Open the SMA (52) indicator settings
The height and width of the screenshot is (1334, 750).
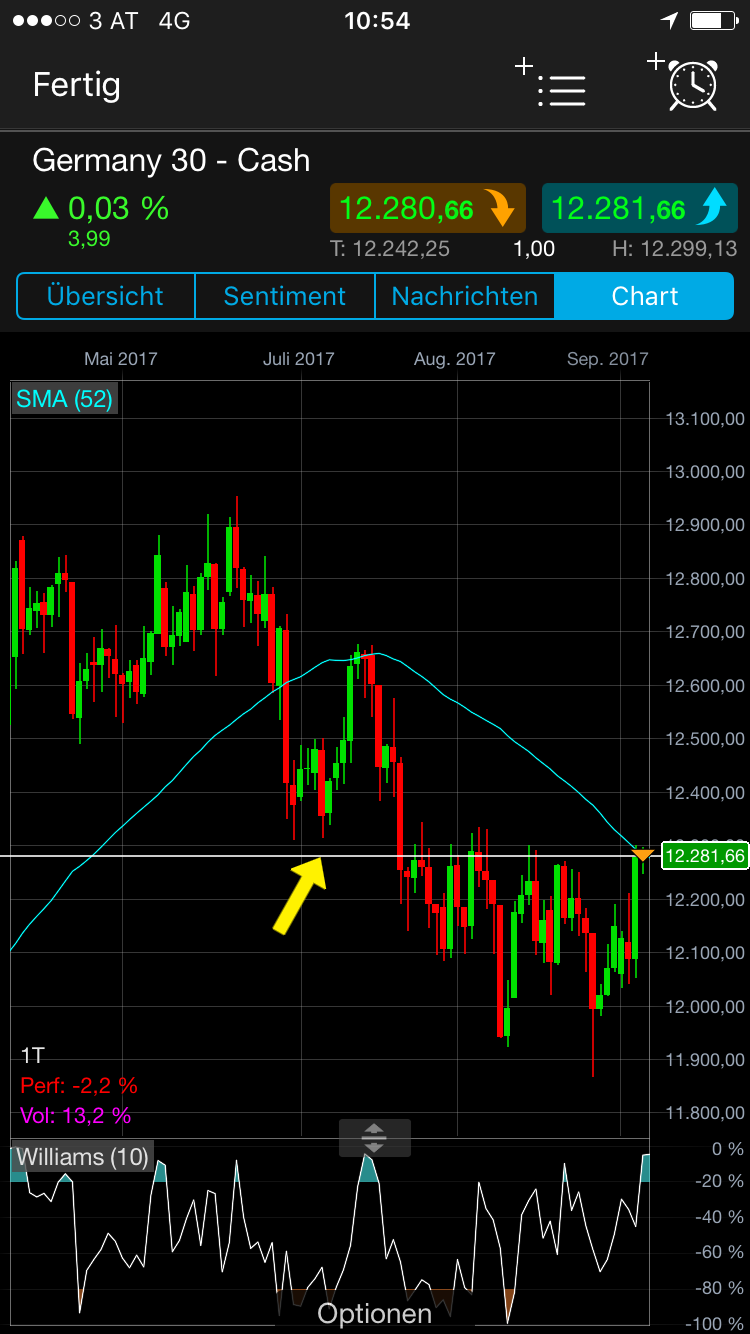click(64, 400)
